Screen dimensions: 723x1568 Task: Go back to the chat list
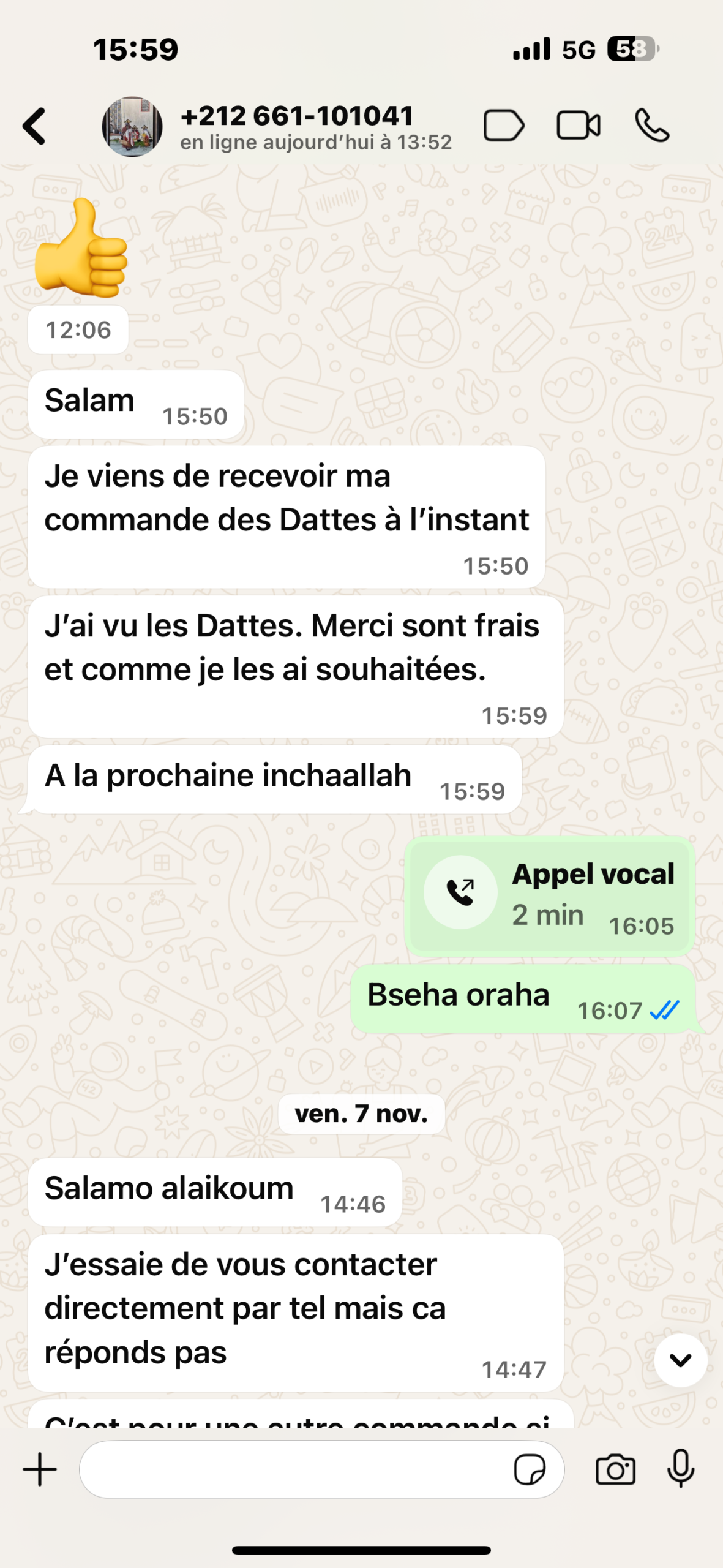35,126
